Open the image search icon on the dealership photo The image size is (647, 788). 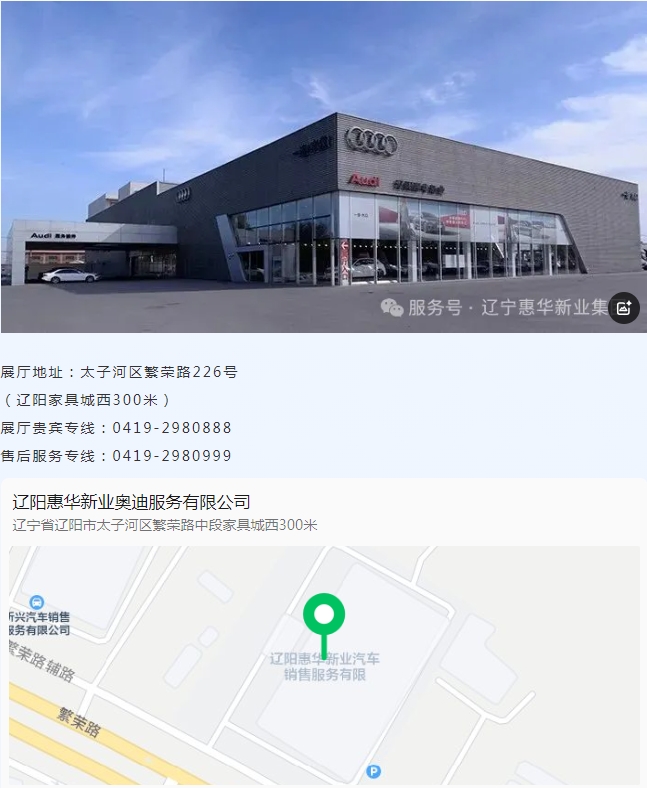click(x=624, y=308)
